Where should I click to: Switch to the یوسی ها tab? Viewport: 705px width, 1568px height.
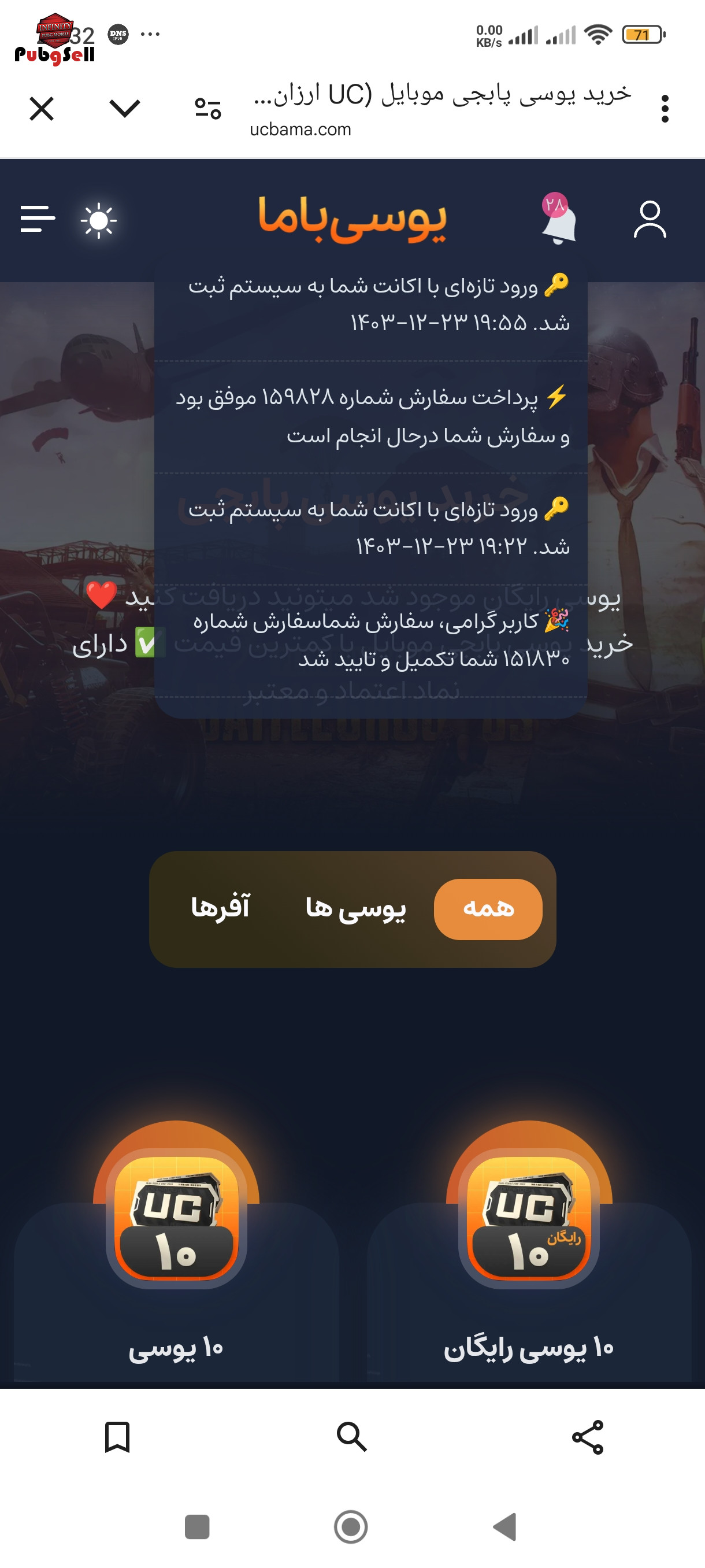(356, 909)
